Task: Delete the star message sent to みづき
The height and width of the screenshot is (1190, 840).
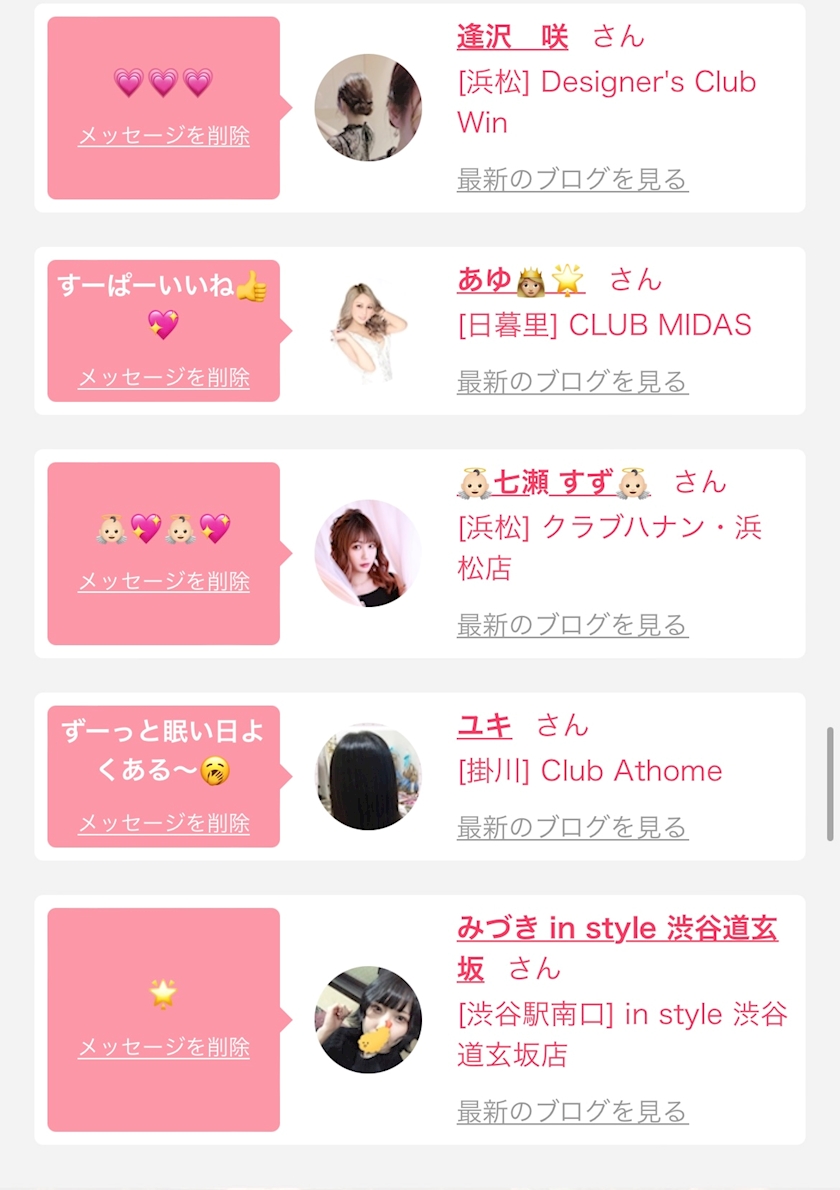Action: (x=164, y=1048)
